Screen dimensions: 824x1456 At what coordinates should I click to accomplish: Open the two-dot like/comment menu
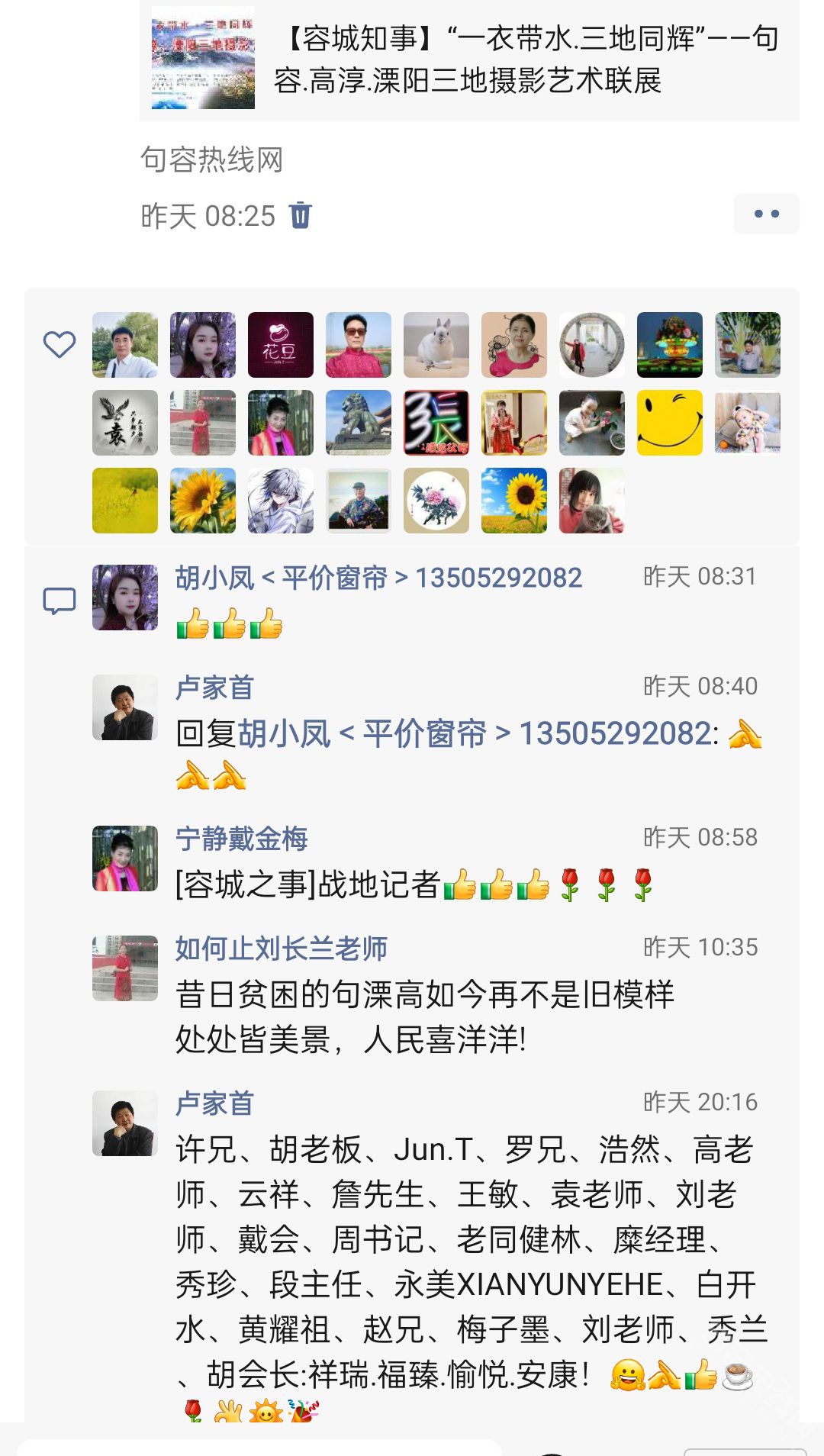pos(766,214)
